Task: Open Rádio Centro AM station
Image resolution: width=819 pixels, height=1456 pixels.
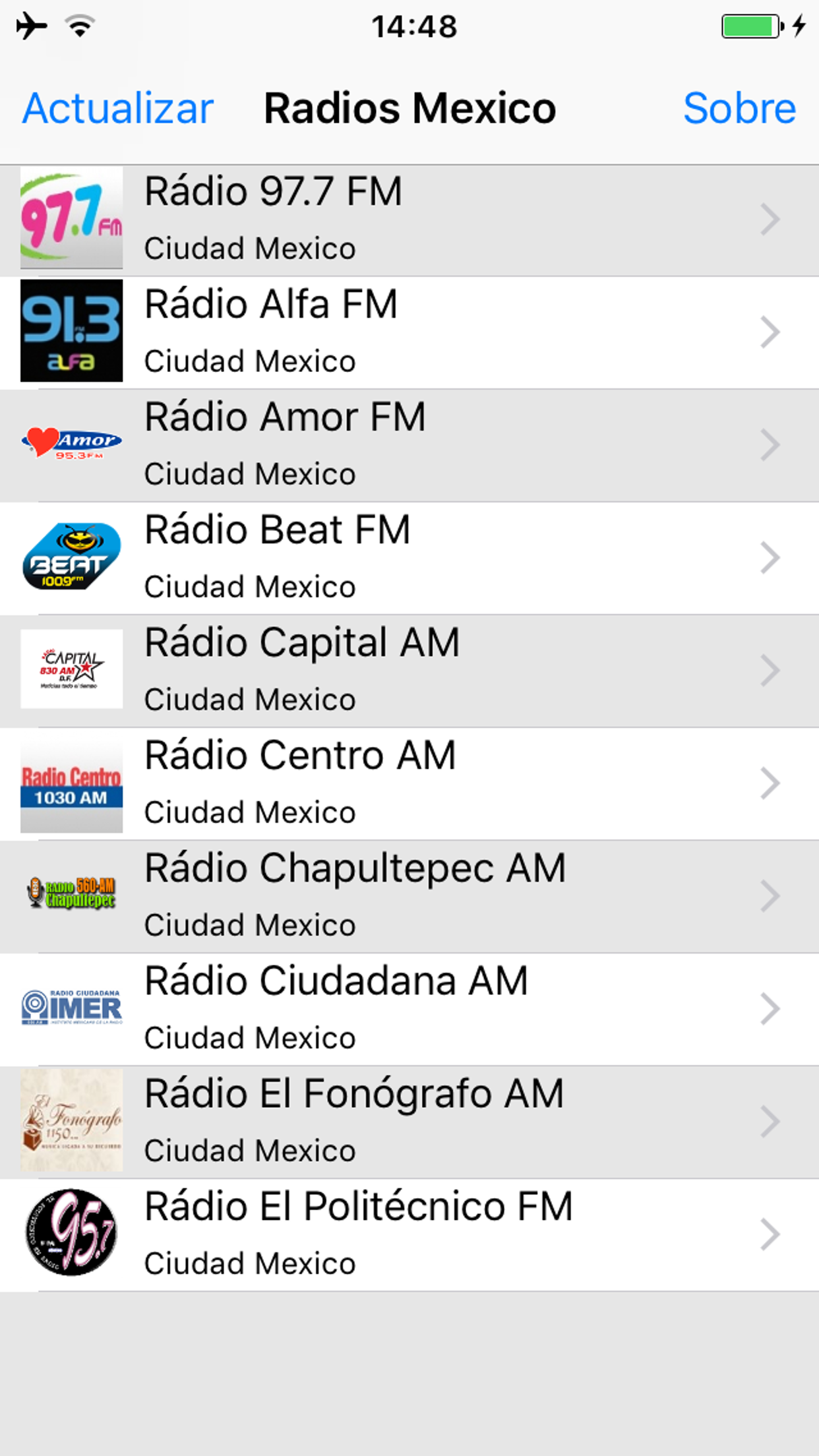Action: coord(409,783)
